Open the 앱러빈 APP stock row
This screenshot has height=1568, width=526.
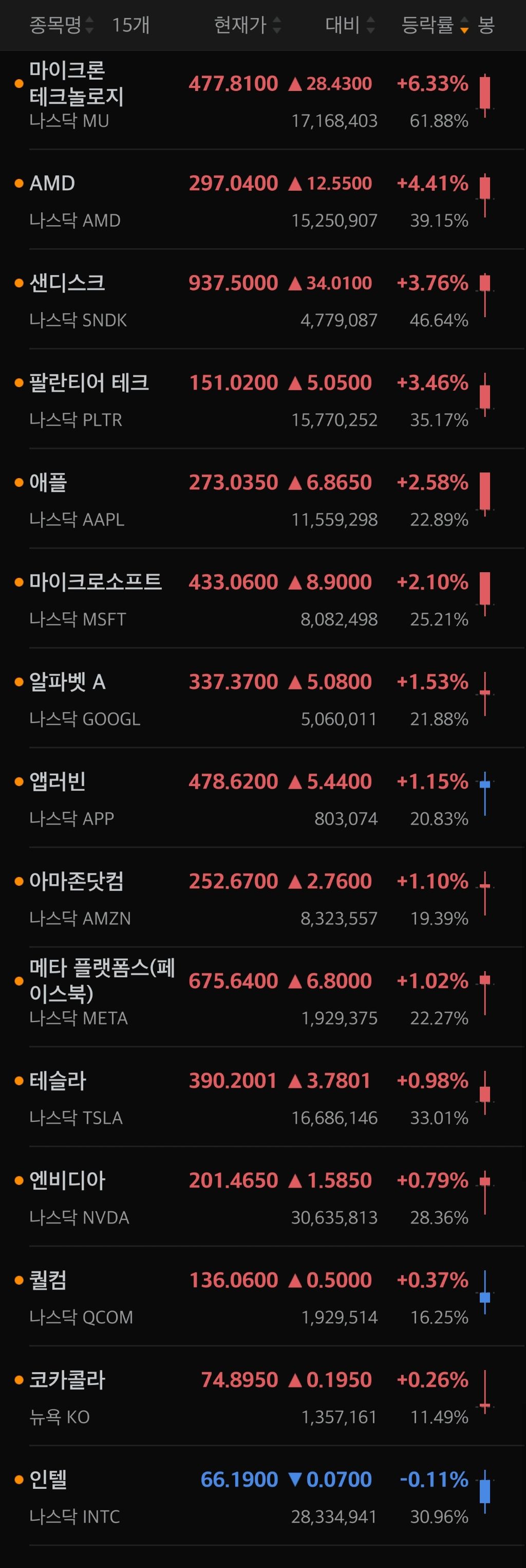pos(262,798)
